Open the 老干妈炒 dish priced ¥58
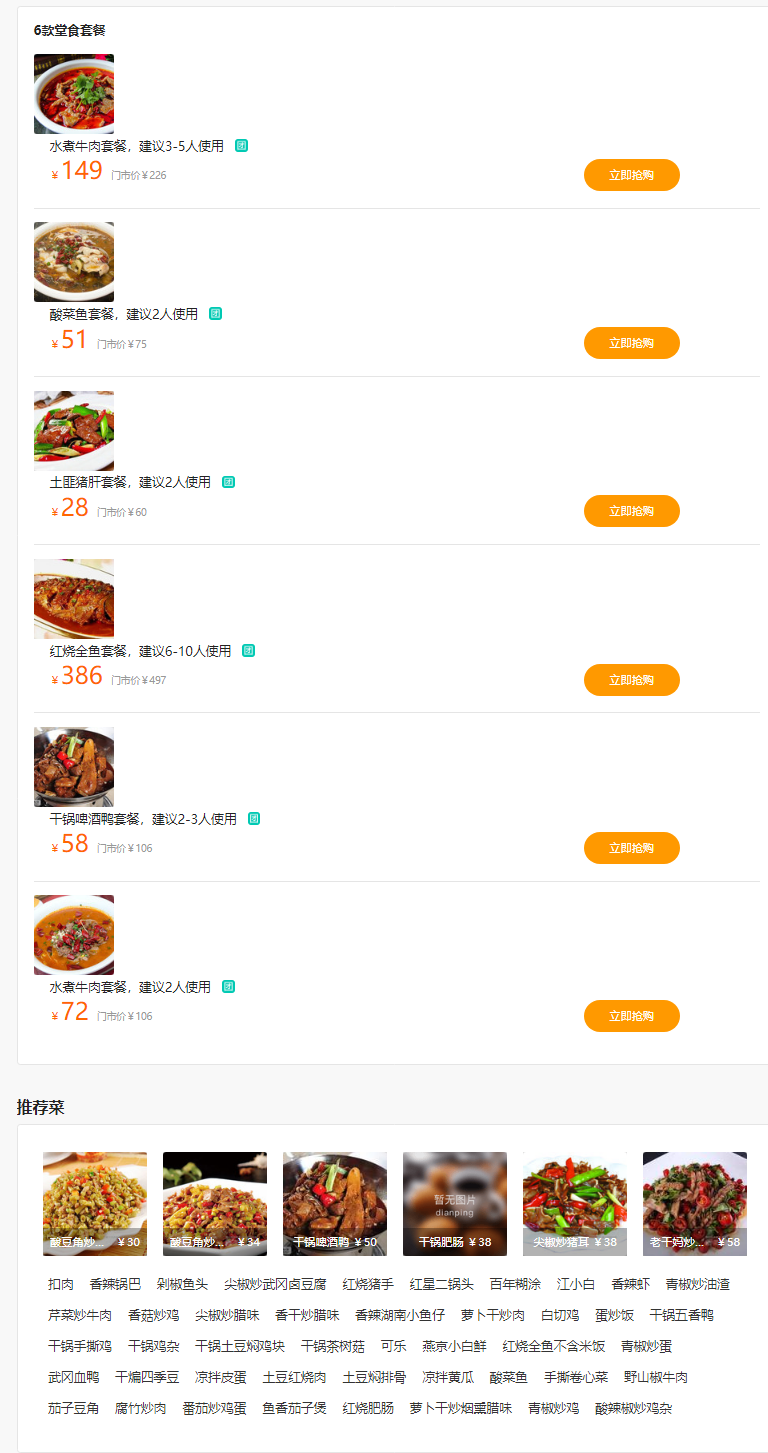 click(695, 1204)
